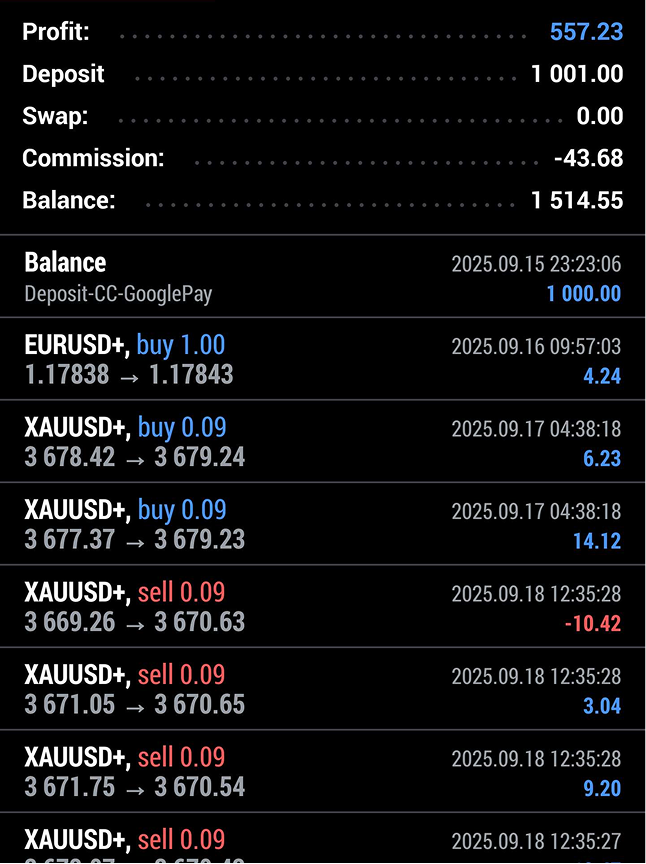This screenshot has height=864, width=646.
Task: Select the XAUUSD+ buy trade with 14.12 profit
Action: (322, 524)
